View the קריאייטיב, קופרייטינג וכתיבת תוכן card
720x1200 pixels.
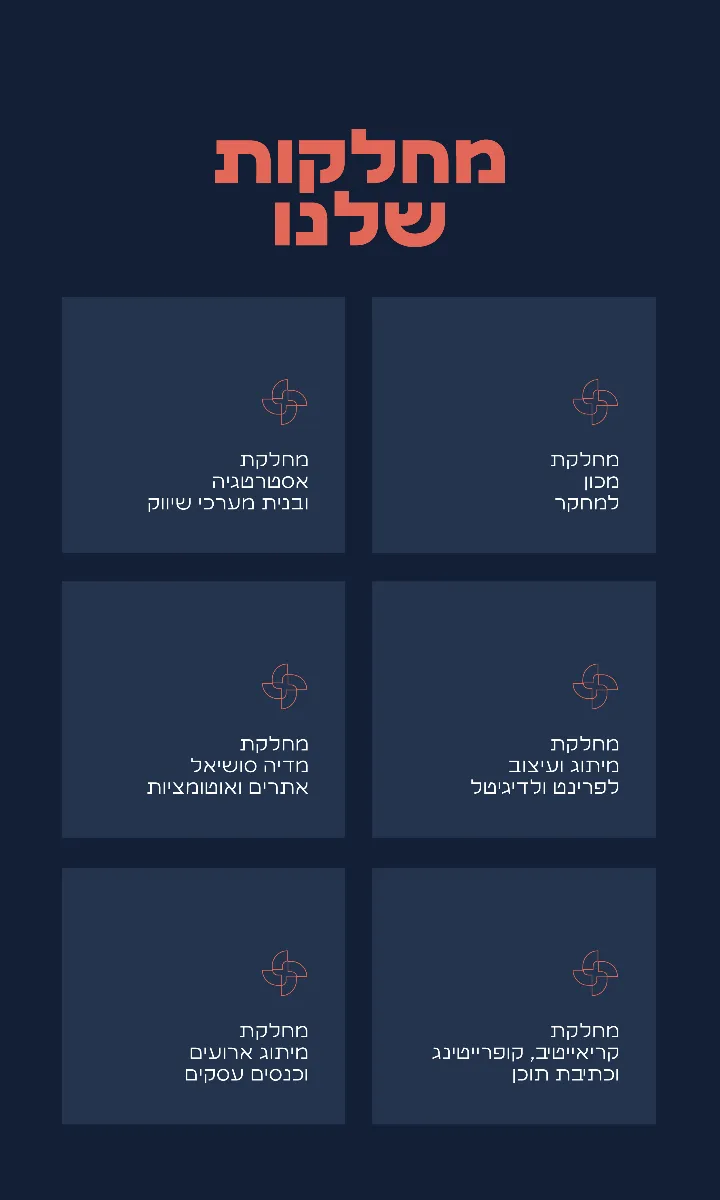[x=514, y=996]
